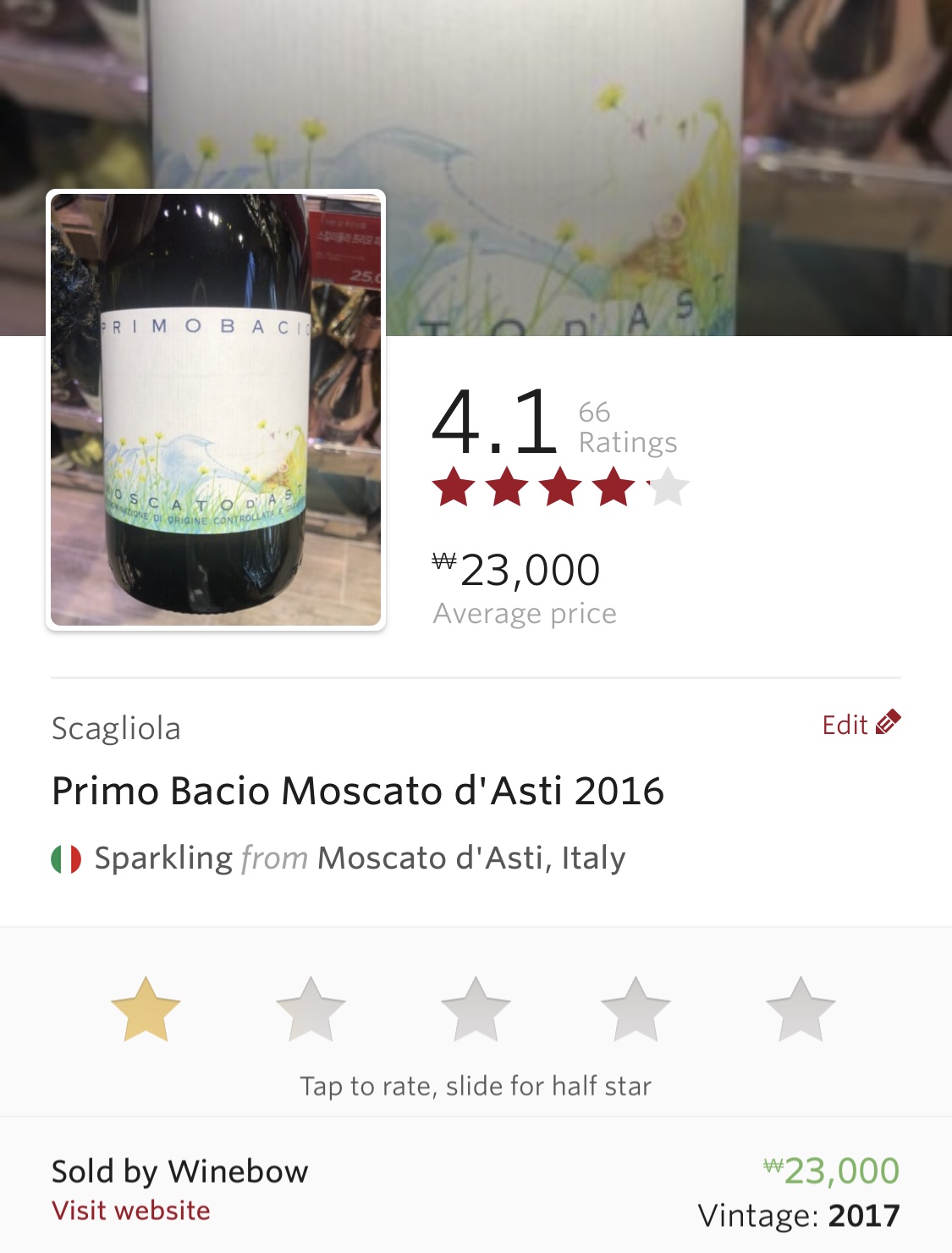Slide for a half-star rating

point(476,1085)
